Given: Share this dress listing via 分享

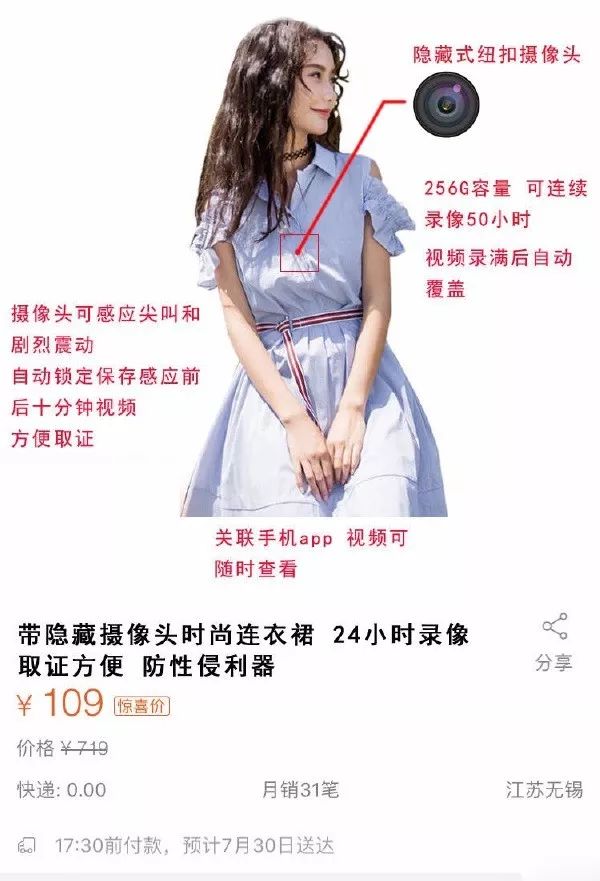Looking at the screenshot, I should click(554, 642).
